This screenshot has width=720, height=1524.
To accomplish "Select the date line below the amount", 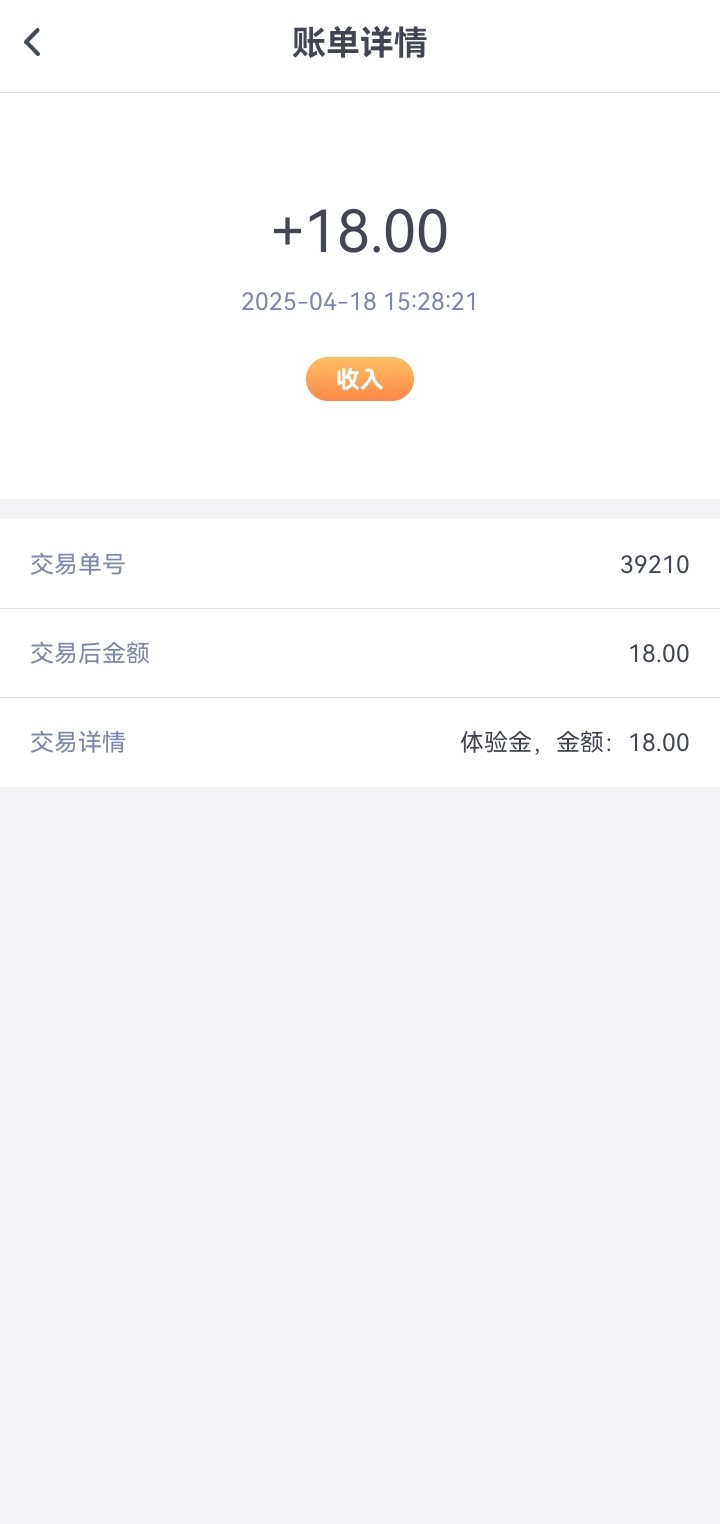I will pos(360,301).
